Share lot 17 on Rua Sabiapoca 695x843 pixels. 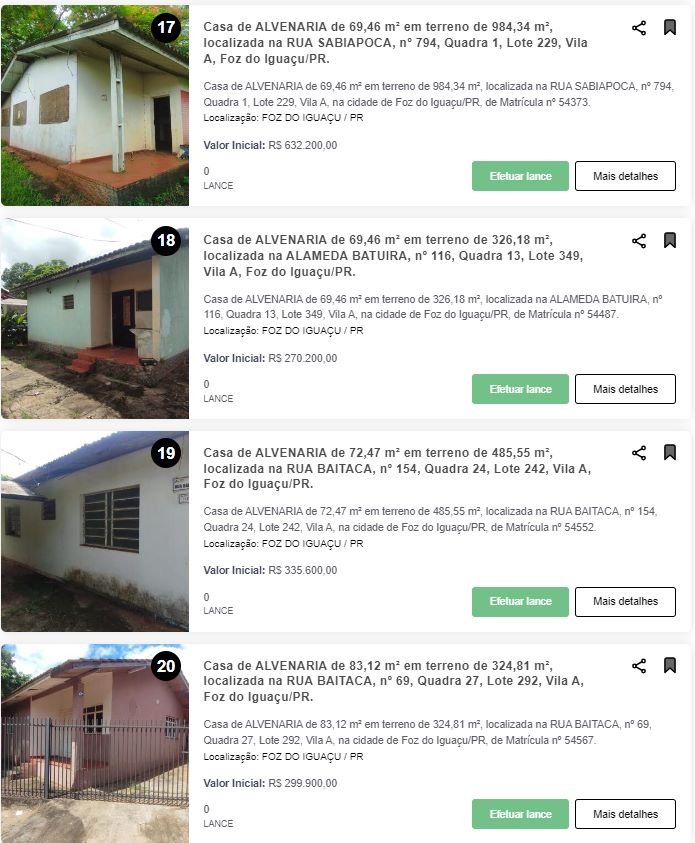point(639,28)
